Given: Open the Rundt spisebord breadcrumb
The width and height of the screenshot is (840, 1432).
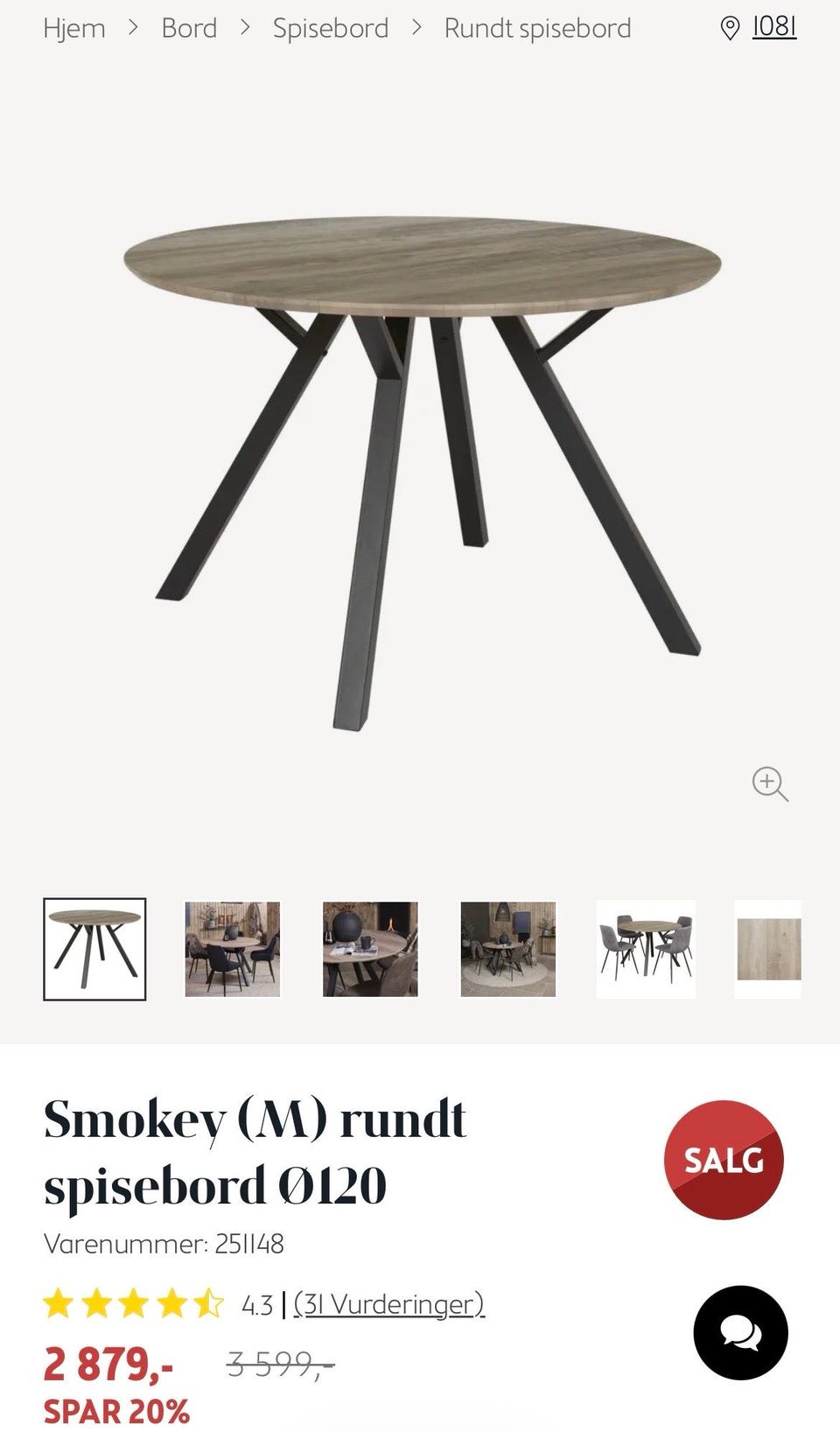Looking at the screenshot, I should (x=537, y=29).
